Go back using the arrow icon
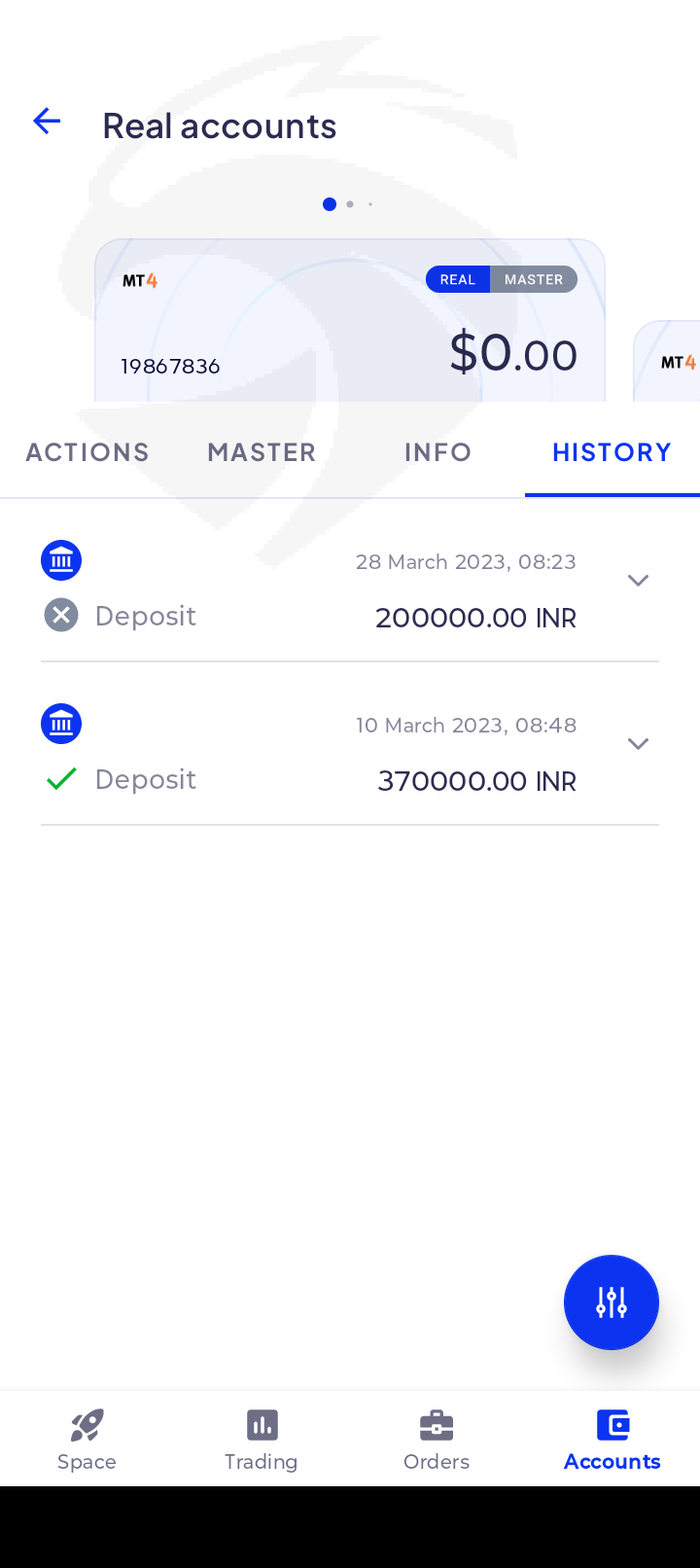Image resolution: width=700 pixels, height=1568 pixels. [x=47, y=122]
